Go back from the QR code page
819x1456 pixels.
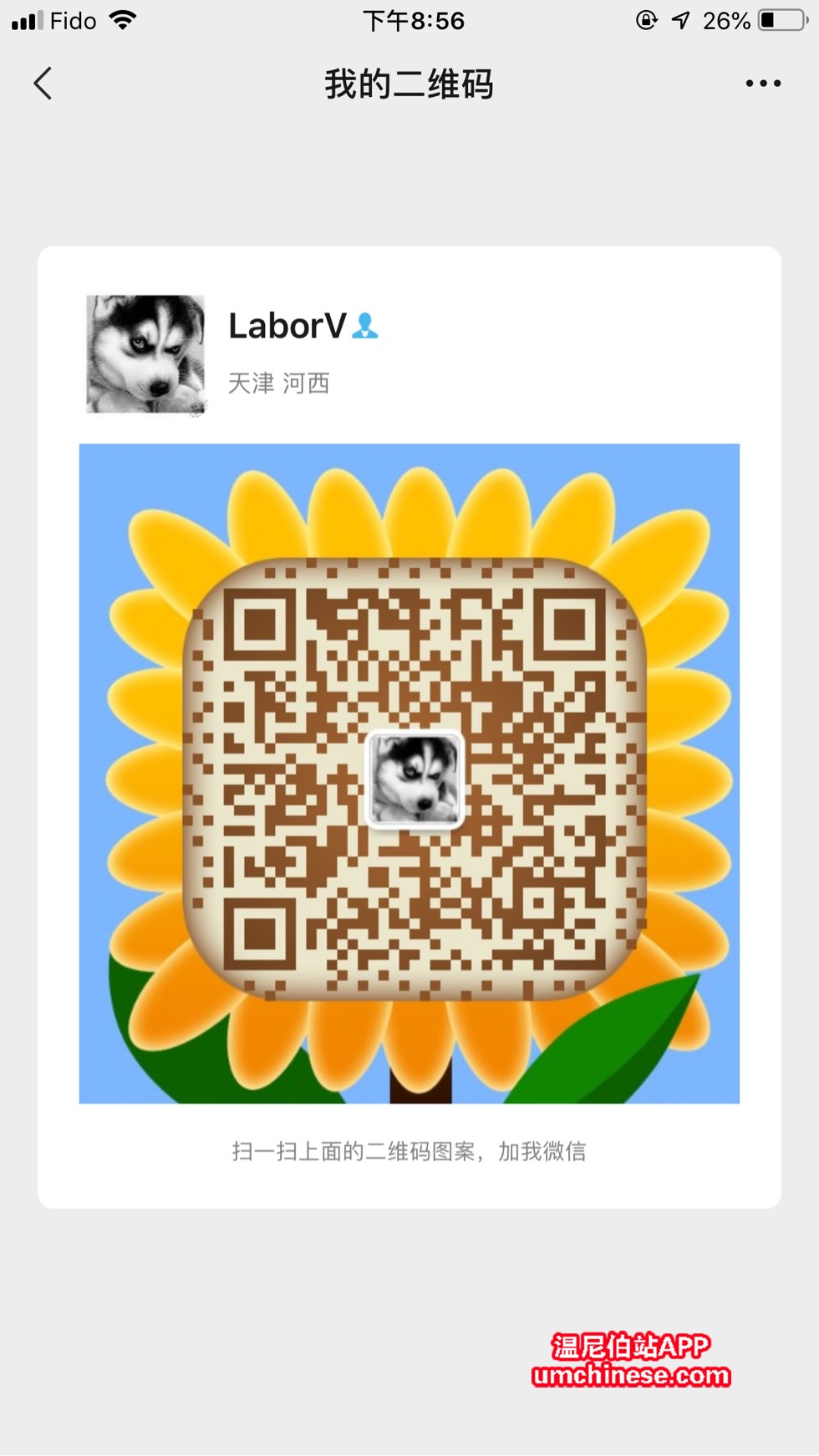pyautogui.click(x=43, y=84)
